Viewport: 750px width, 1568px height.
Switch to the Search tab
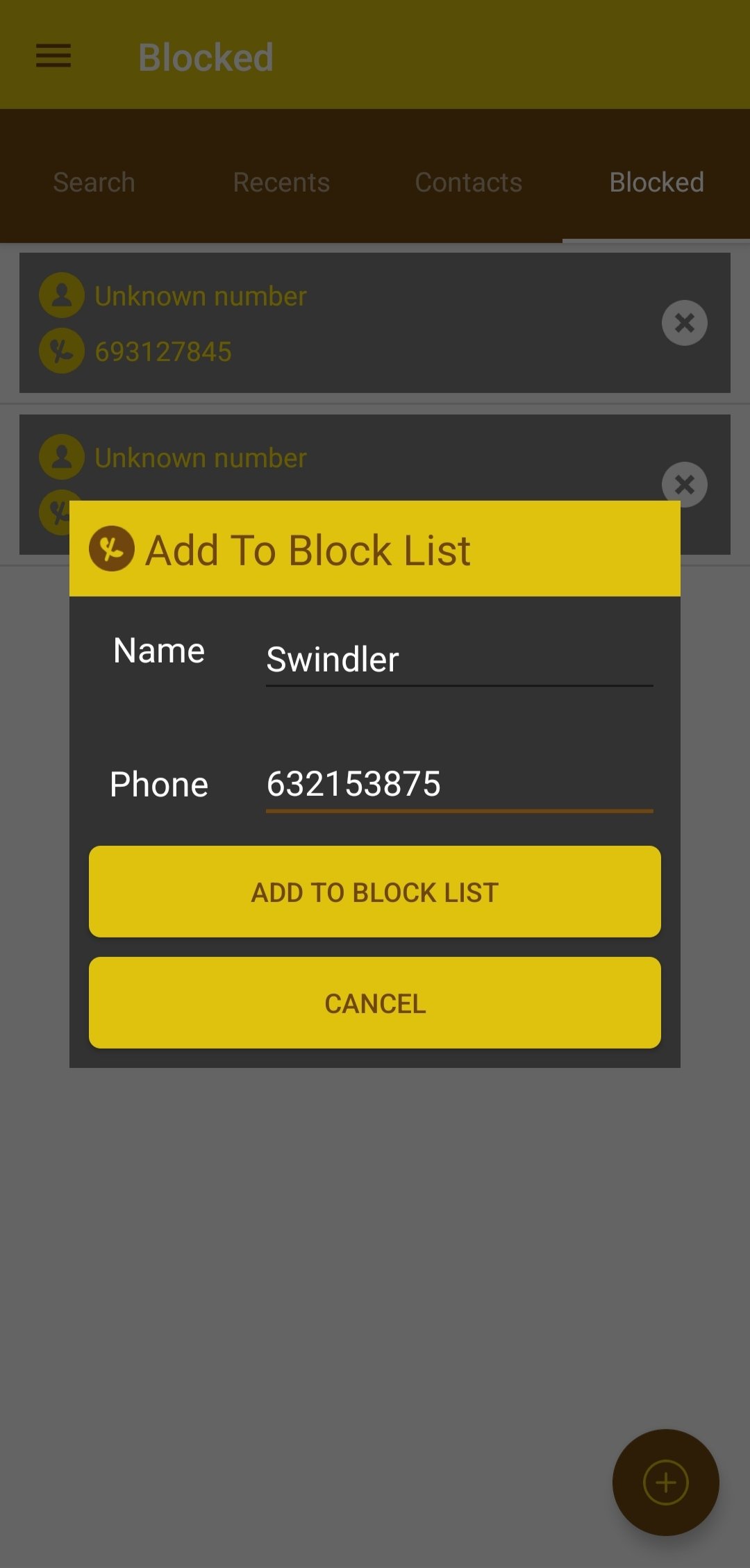pyautogui.click(x=94, y=183)
